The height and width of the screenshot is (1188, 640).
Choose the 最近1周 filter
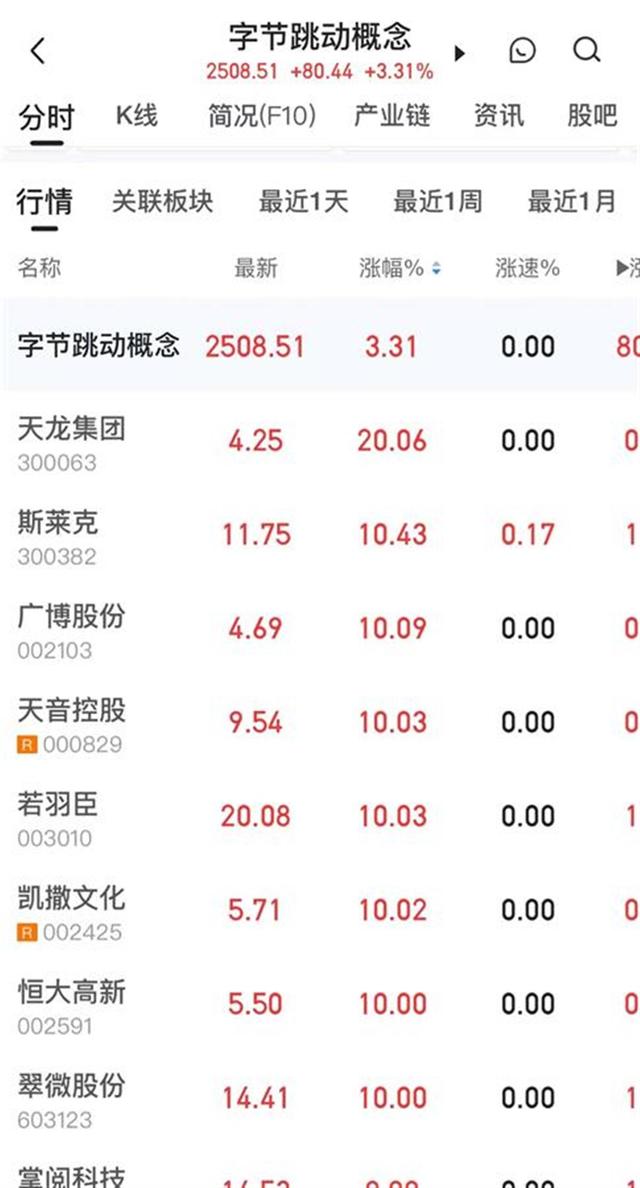coord(437,201)
